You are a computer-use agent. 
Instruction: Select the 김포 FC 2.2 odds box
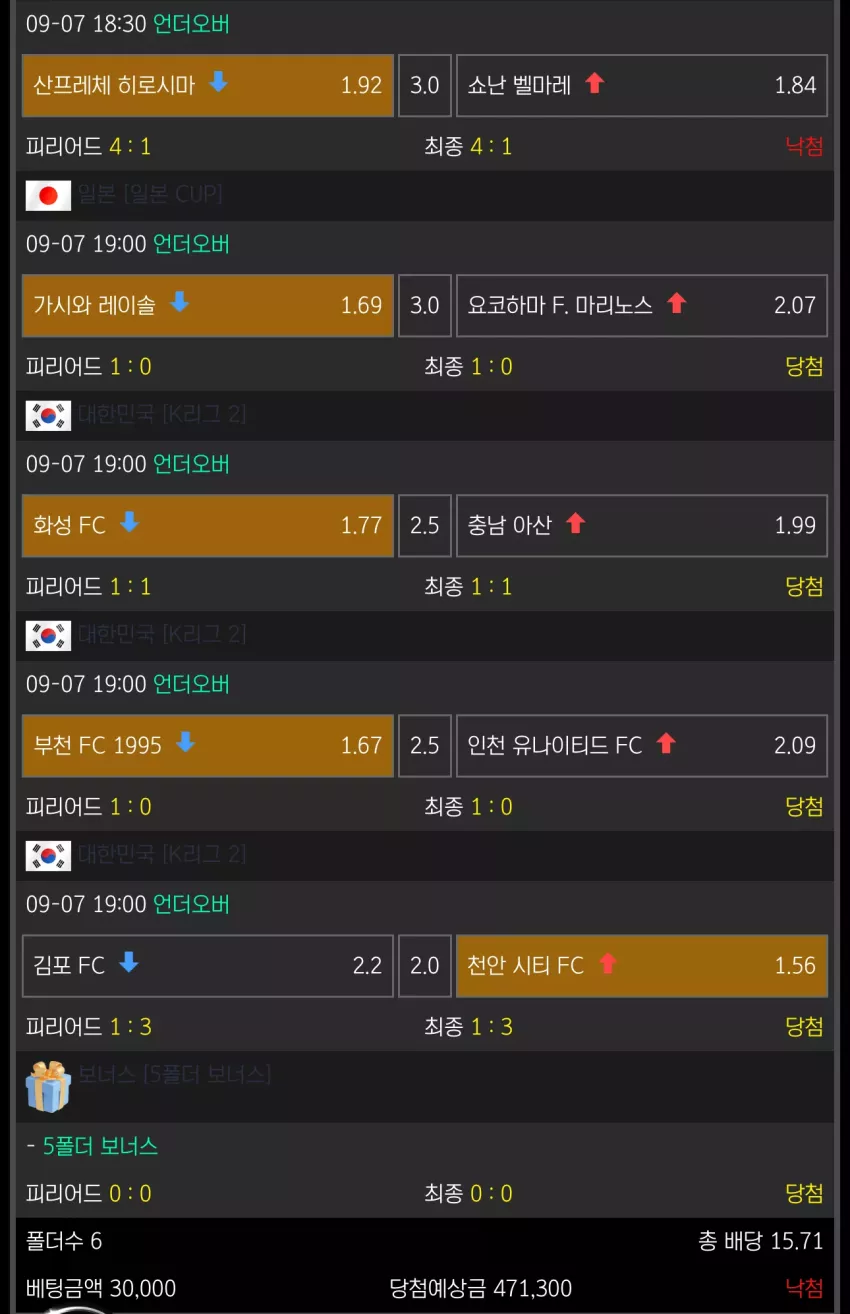click(208, 965)
